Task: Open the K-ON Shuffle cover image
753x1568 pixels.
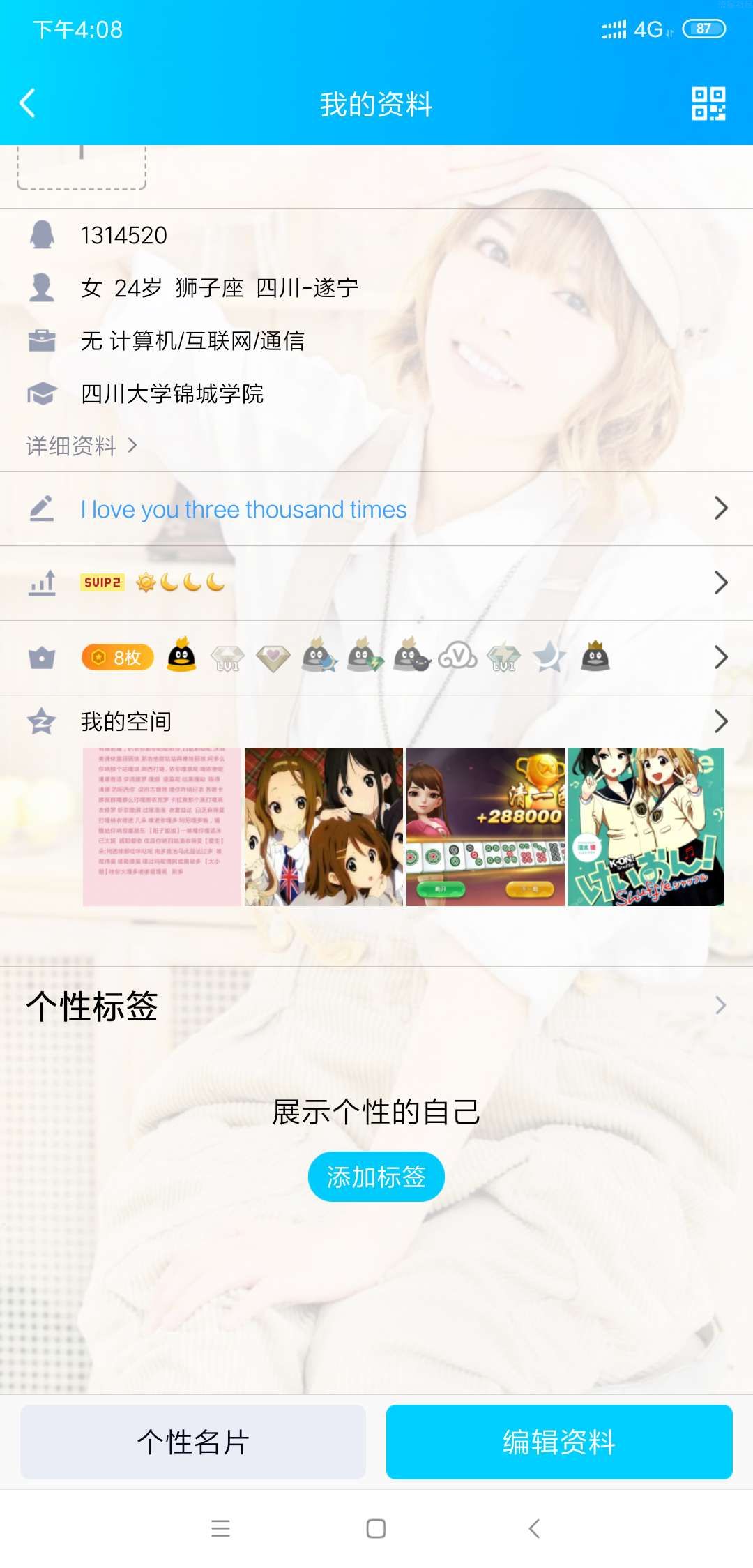Action: click(x=646, y=827)
